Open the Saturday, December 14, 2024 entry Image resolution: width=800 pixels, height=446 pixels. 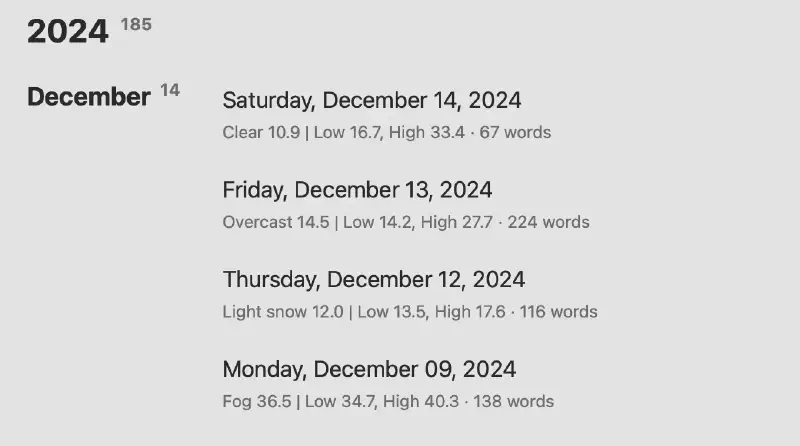tap(371, 101)
